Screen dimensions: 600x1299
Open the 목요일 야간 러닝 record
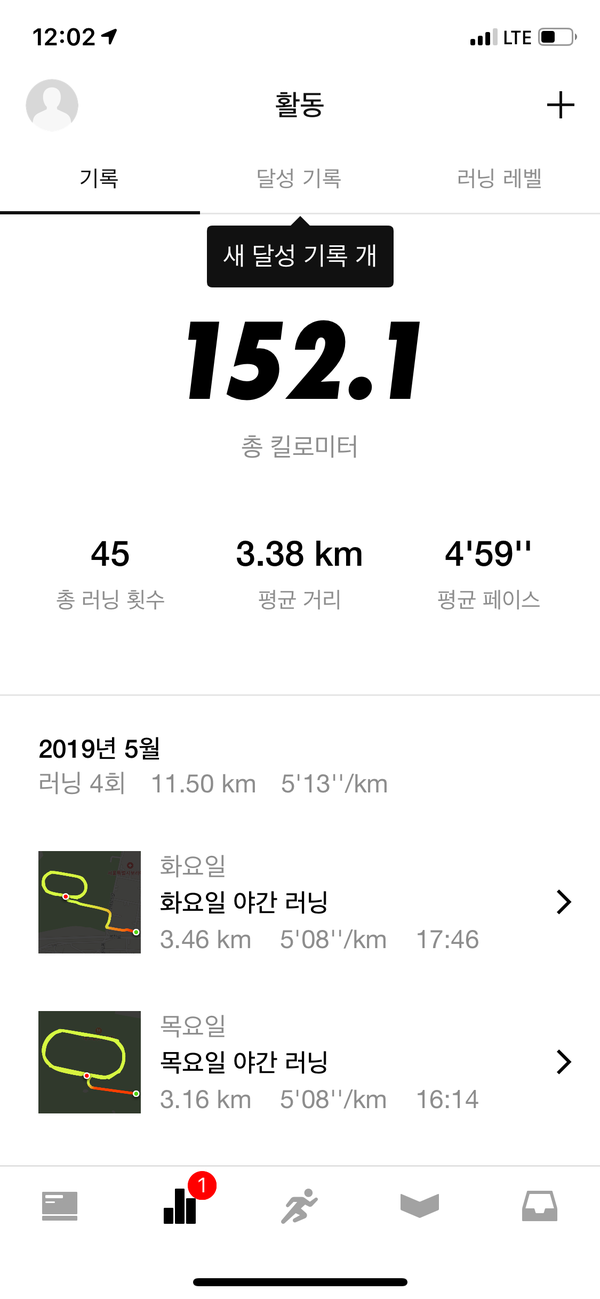click(300, 1062)
